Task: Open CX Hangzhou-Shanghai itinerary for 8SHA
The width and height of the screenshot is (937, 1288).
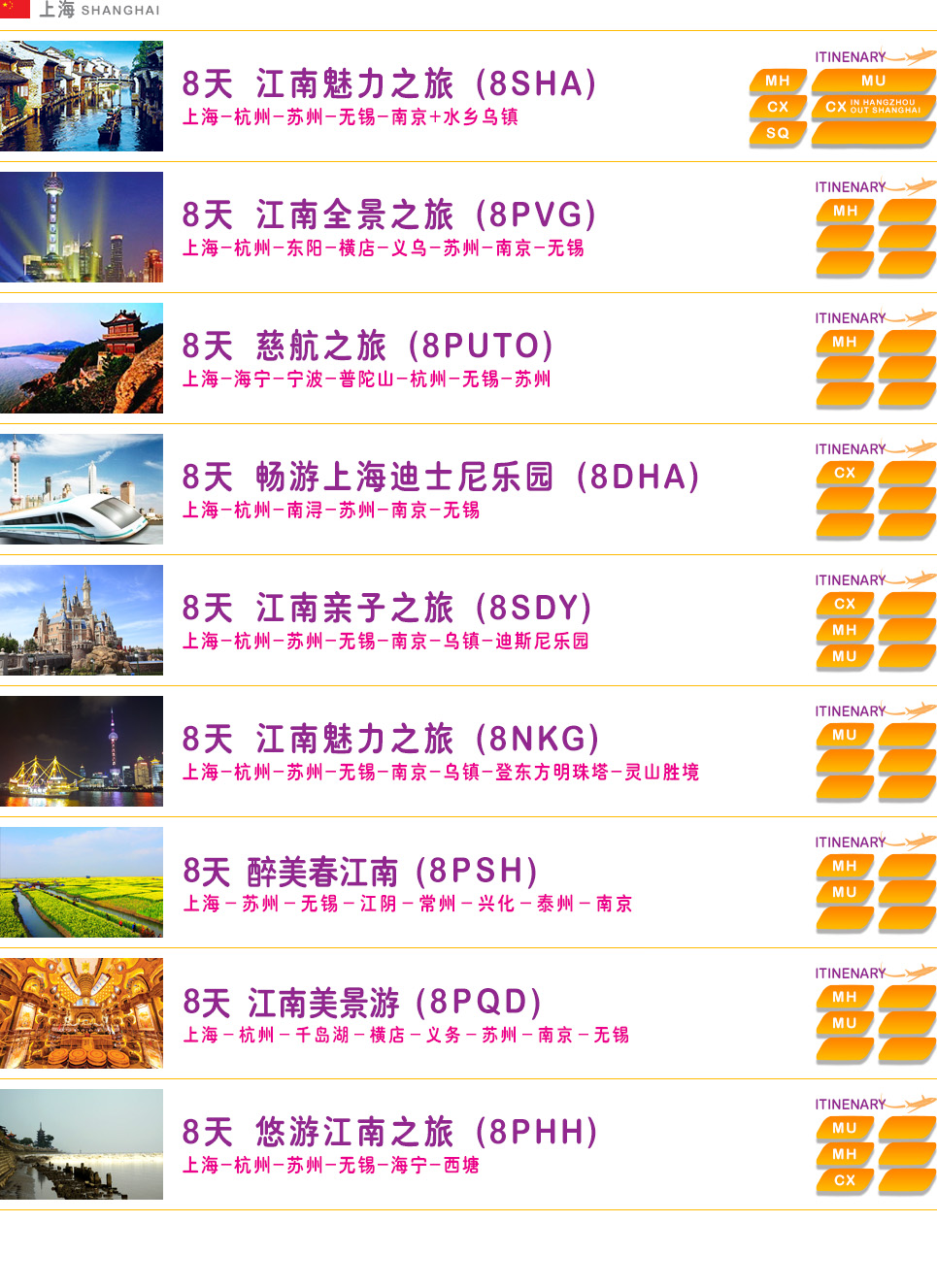Action: tap(873, 108)
